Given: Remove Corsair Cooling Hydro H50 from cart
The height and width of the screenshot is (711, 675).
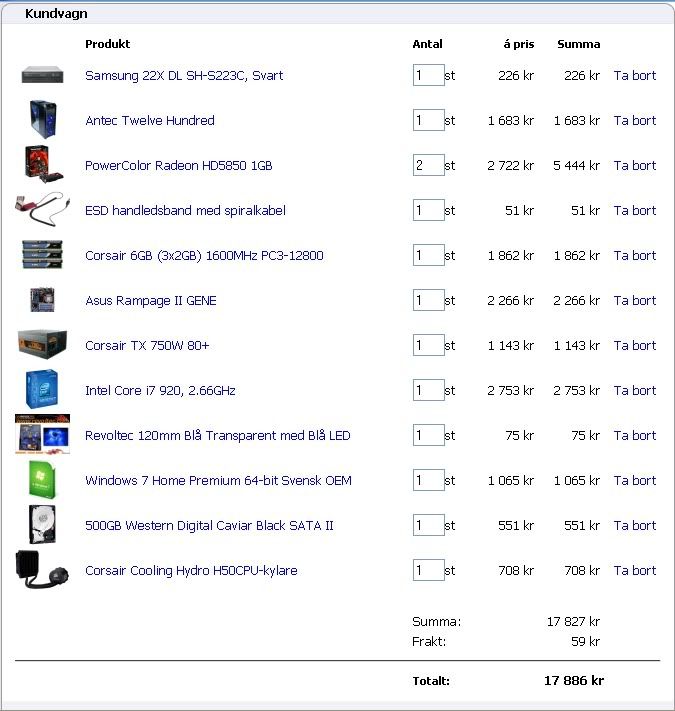Looking at the screenshot, I should point(634,571).
